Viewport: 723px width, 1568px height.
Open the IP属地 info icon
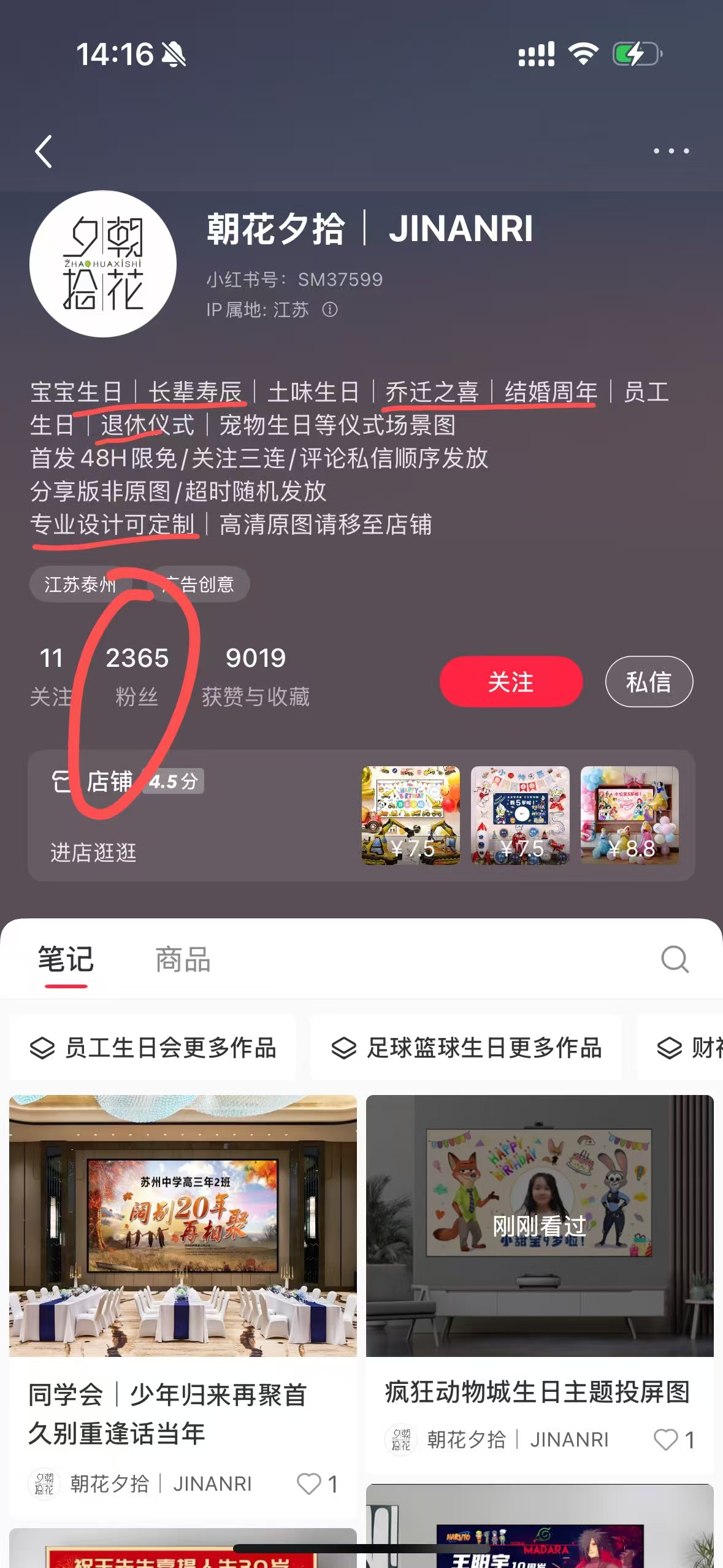pos(330,310)
